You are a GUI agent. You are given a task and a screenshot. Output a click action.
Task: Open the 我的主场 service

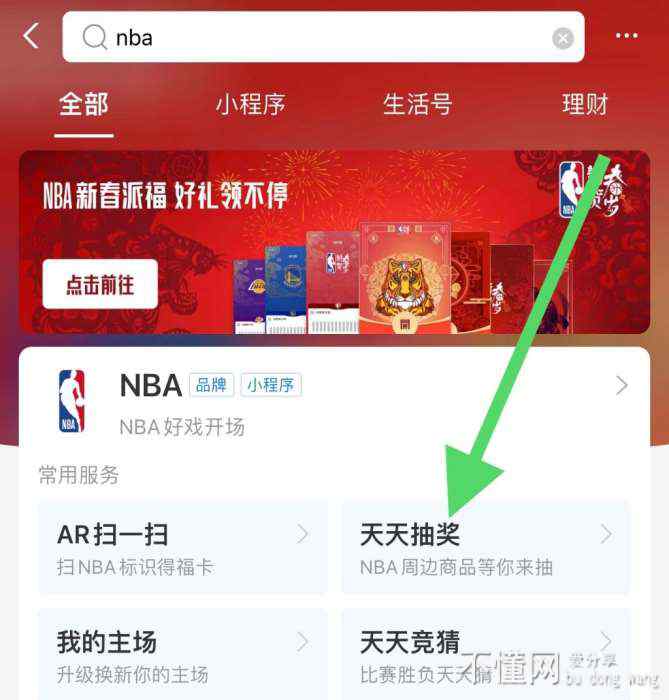183,654
